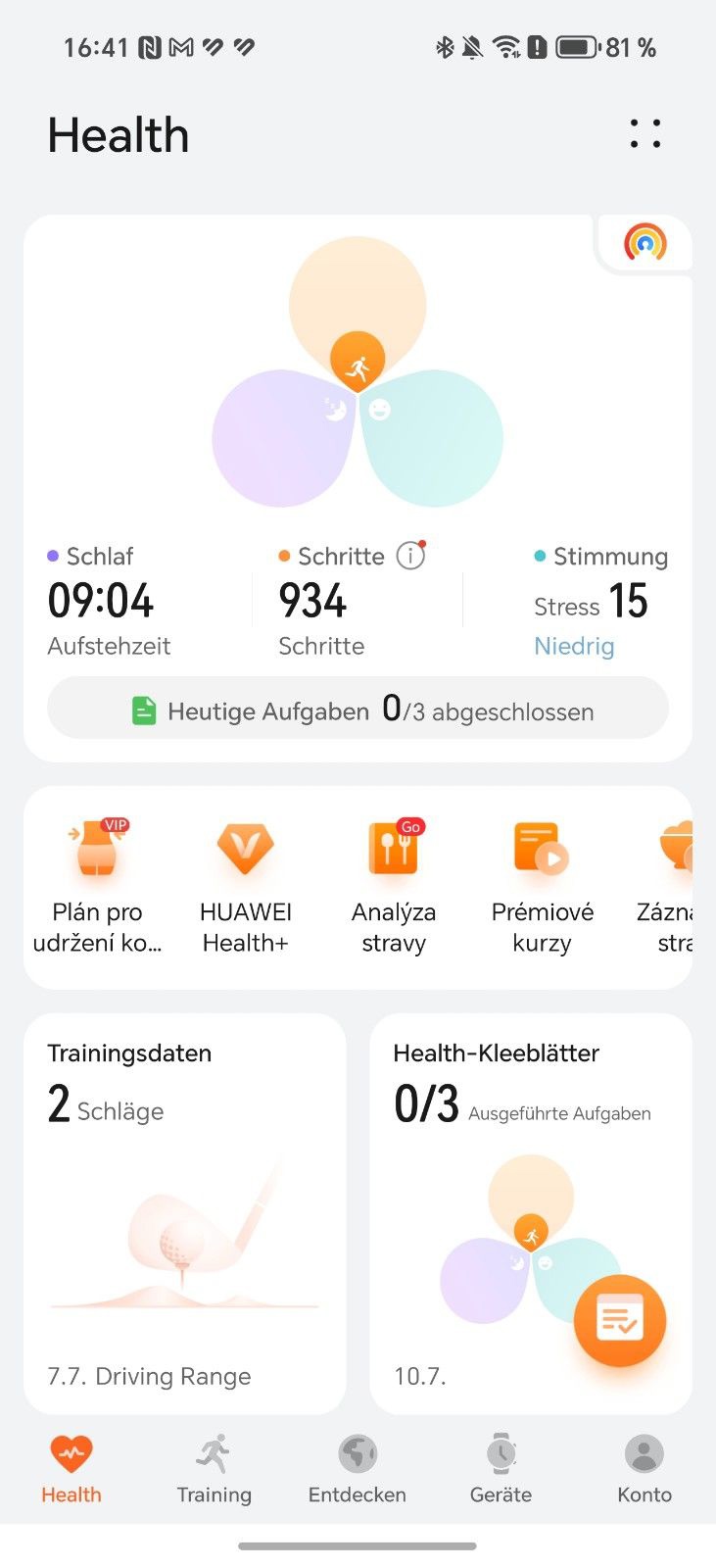Open Heutige Aufgaben task list

[x=358, y=708]
